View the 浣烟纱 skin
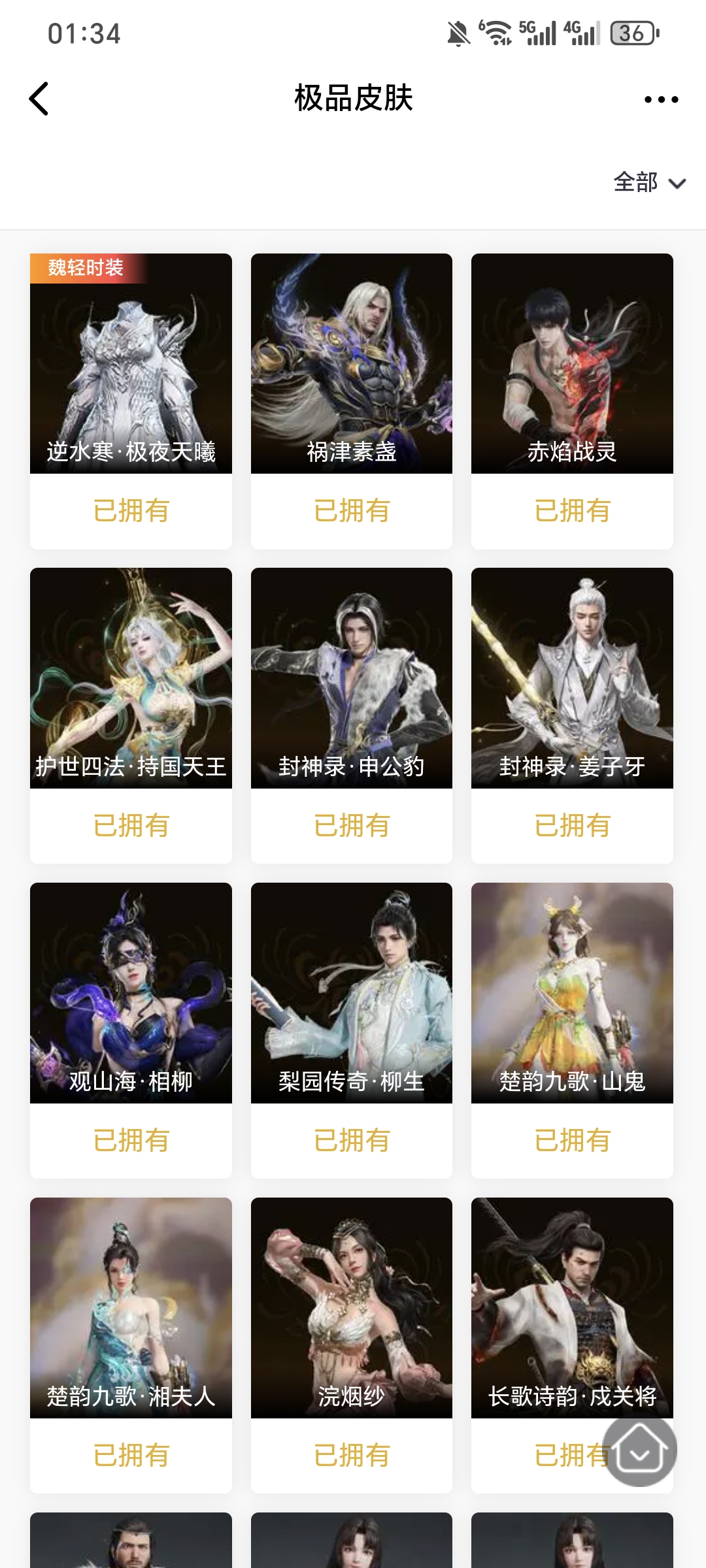 [352, 1308]
